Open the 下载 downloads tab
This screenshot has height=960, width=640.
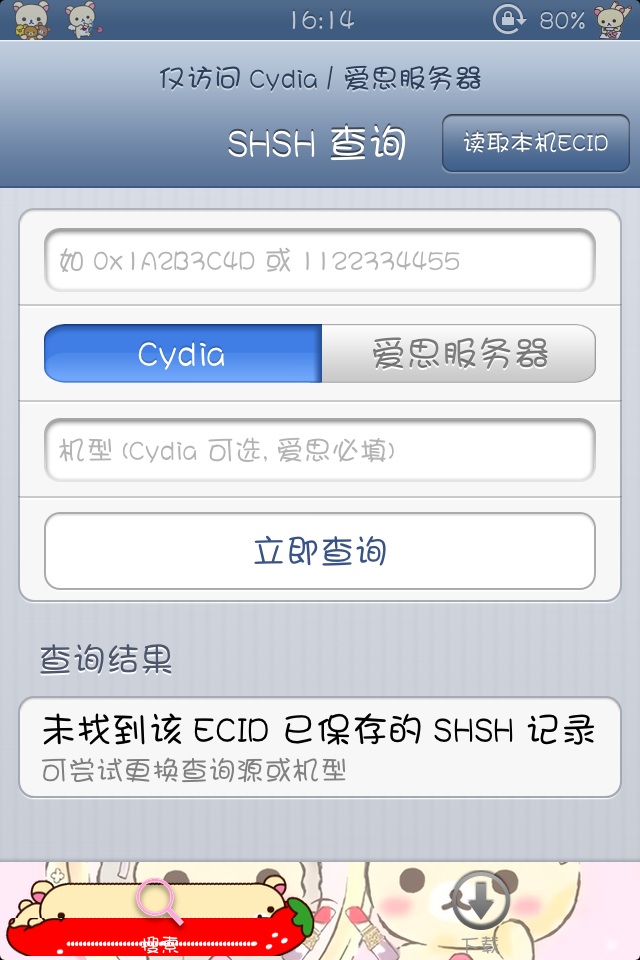tap(480, 911)
